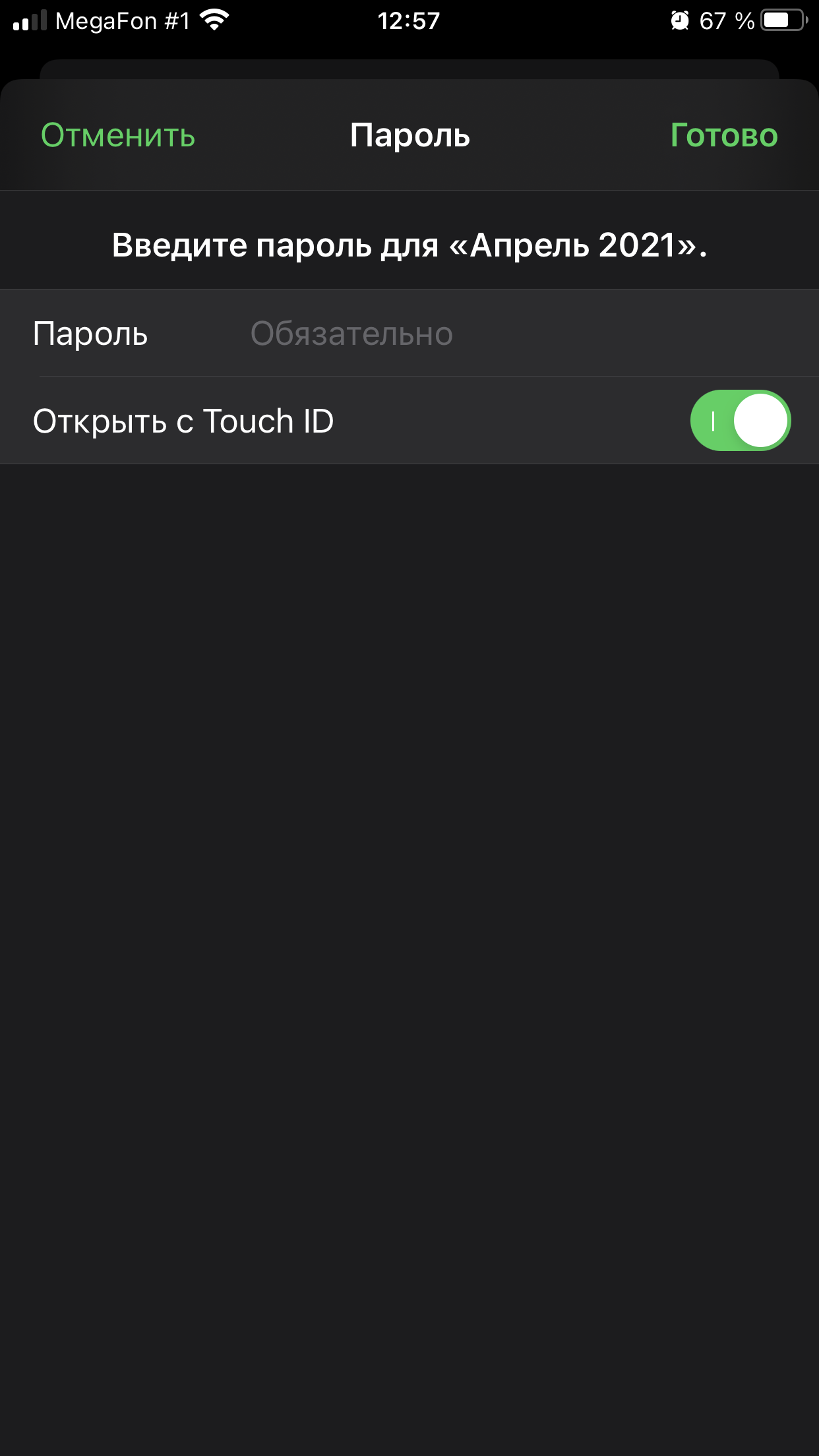Tap Отменить to cancel password entry
819x1456 pixels.
118,135
